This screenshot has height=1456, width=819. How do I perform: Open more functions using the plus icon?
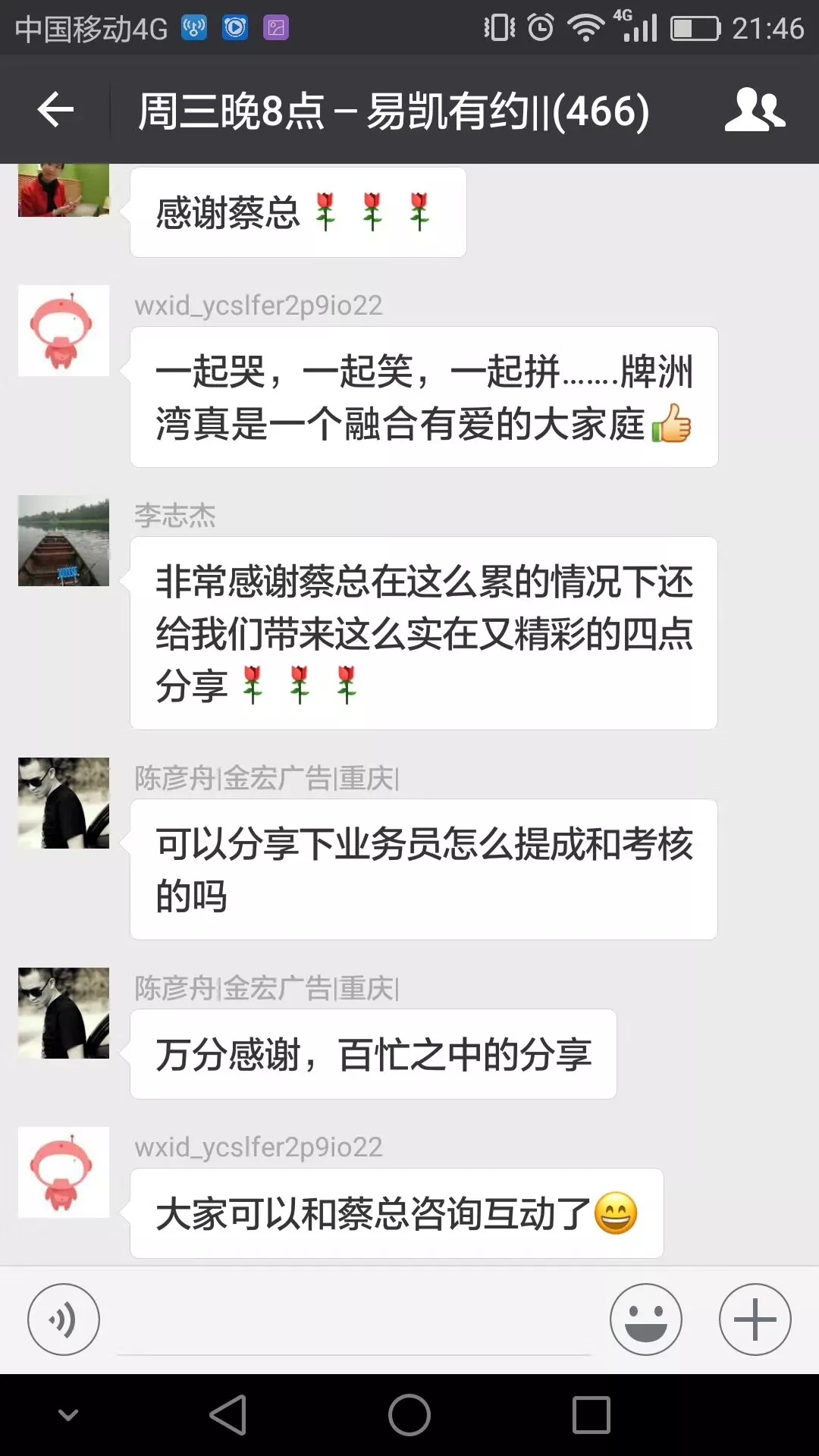755,1319
